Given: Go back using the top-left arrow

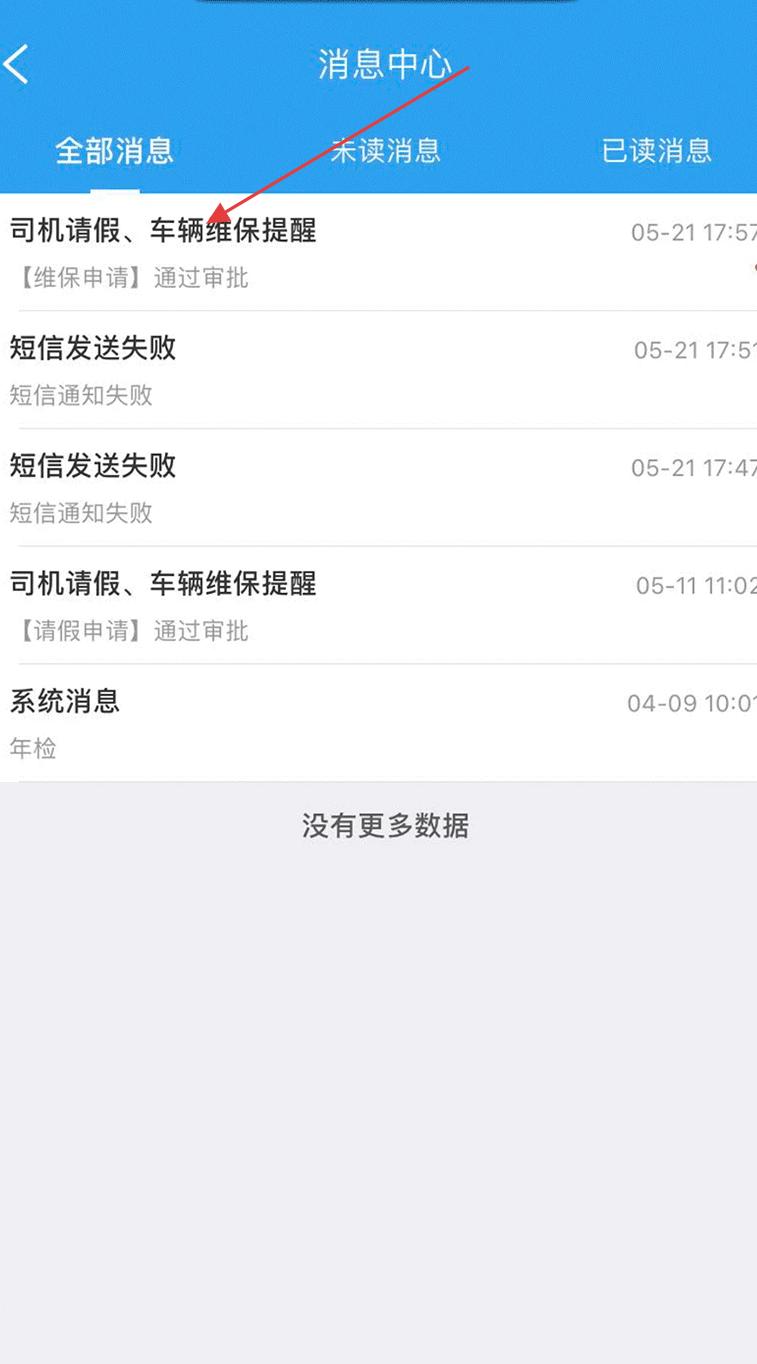Looking at the screenshot, I should 17,65.
